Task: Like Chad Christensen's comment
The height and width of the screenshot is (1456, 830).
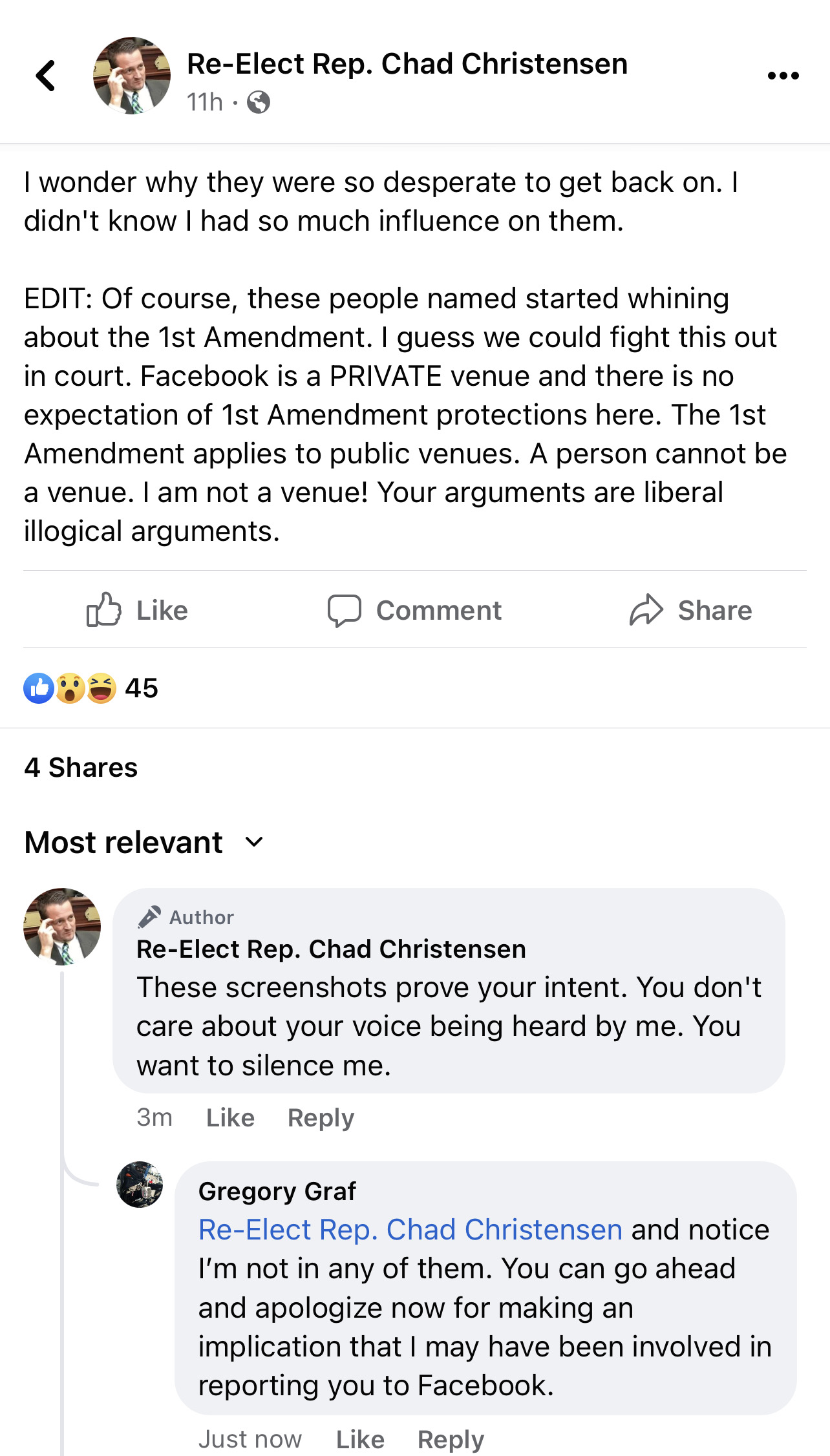Action: point(230,1117)
